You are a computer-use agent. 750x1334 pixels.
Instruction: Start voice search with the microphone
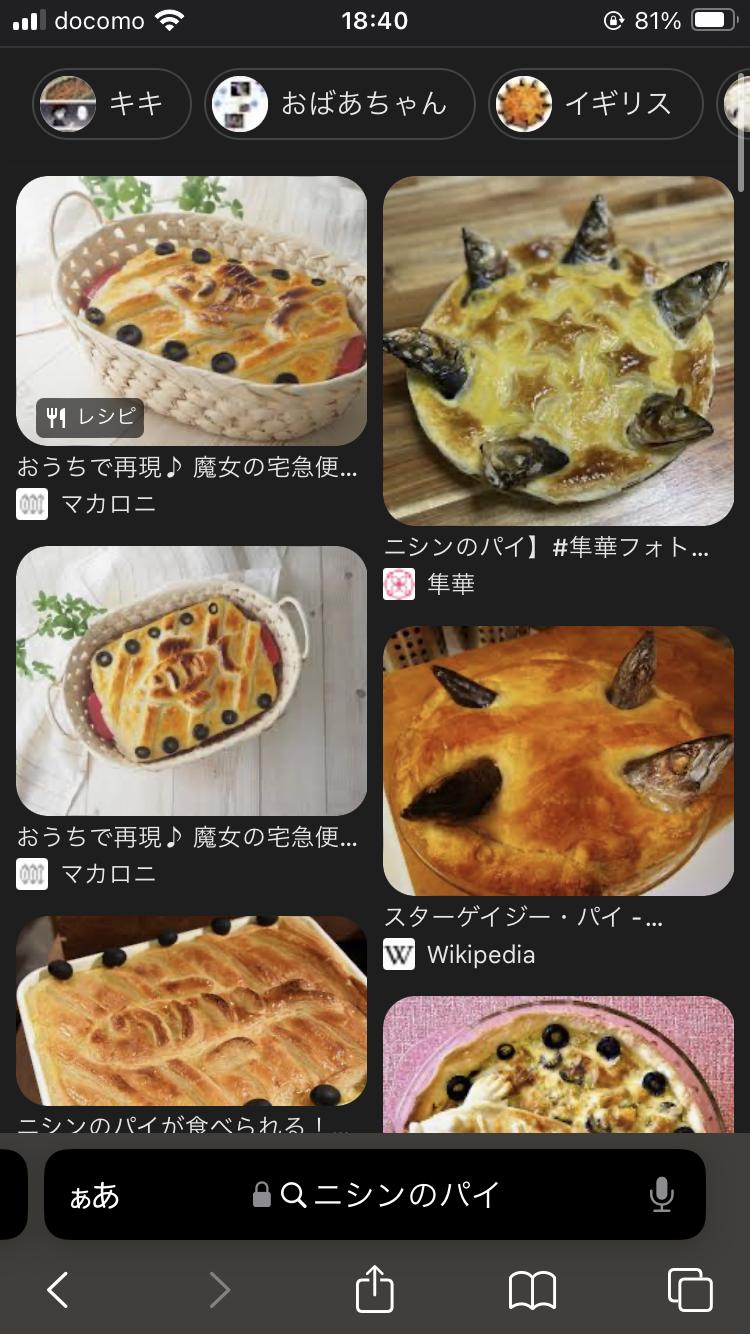click(x=661, y=1194)
